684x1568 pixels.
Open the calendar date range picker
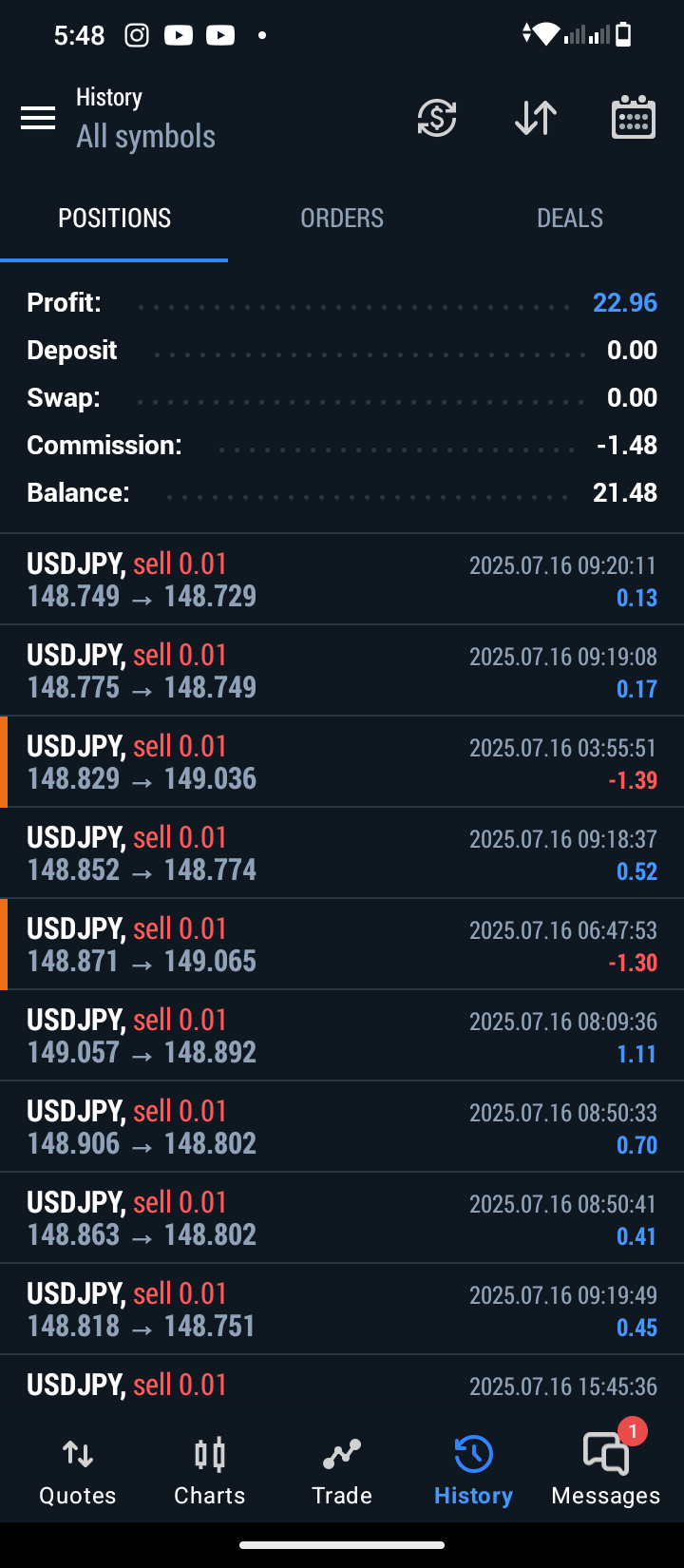[x=634, y=118]
